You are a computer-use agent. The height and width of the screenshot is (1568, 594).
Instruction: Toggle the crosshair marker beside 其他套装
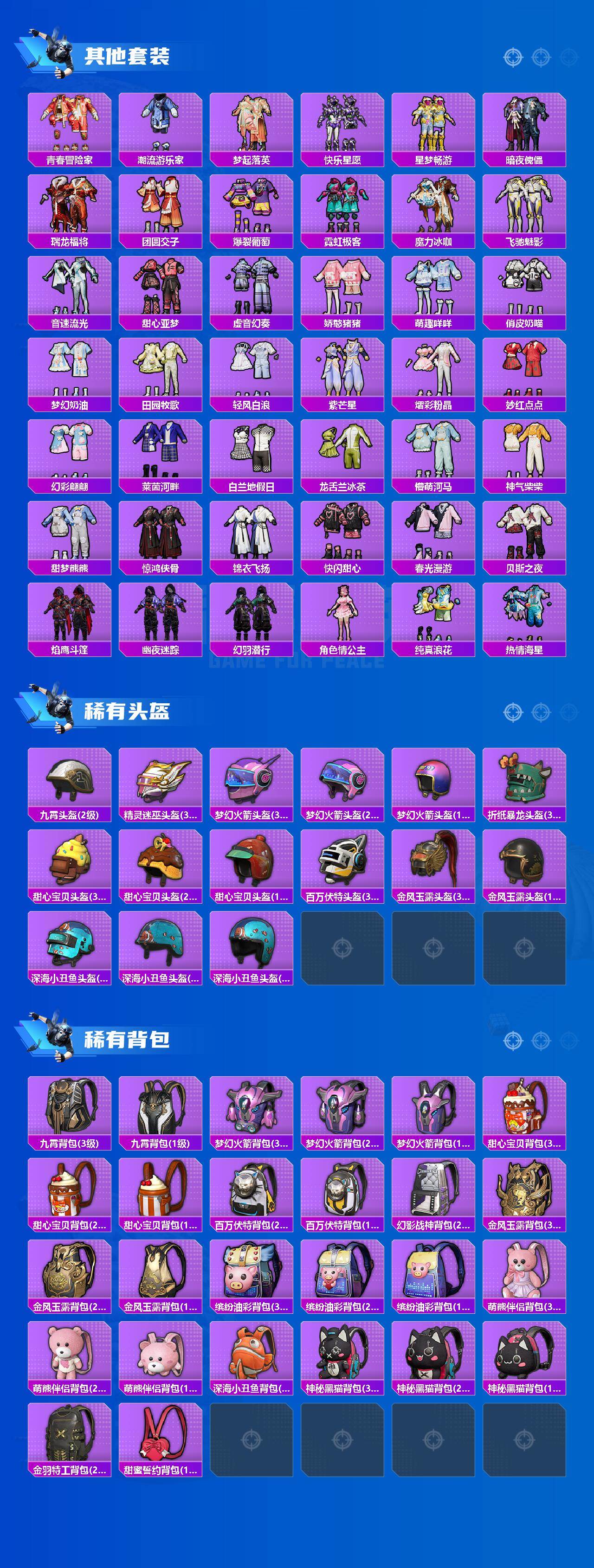tap(513, 57)
